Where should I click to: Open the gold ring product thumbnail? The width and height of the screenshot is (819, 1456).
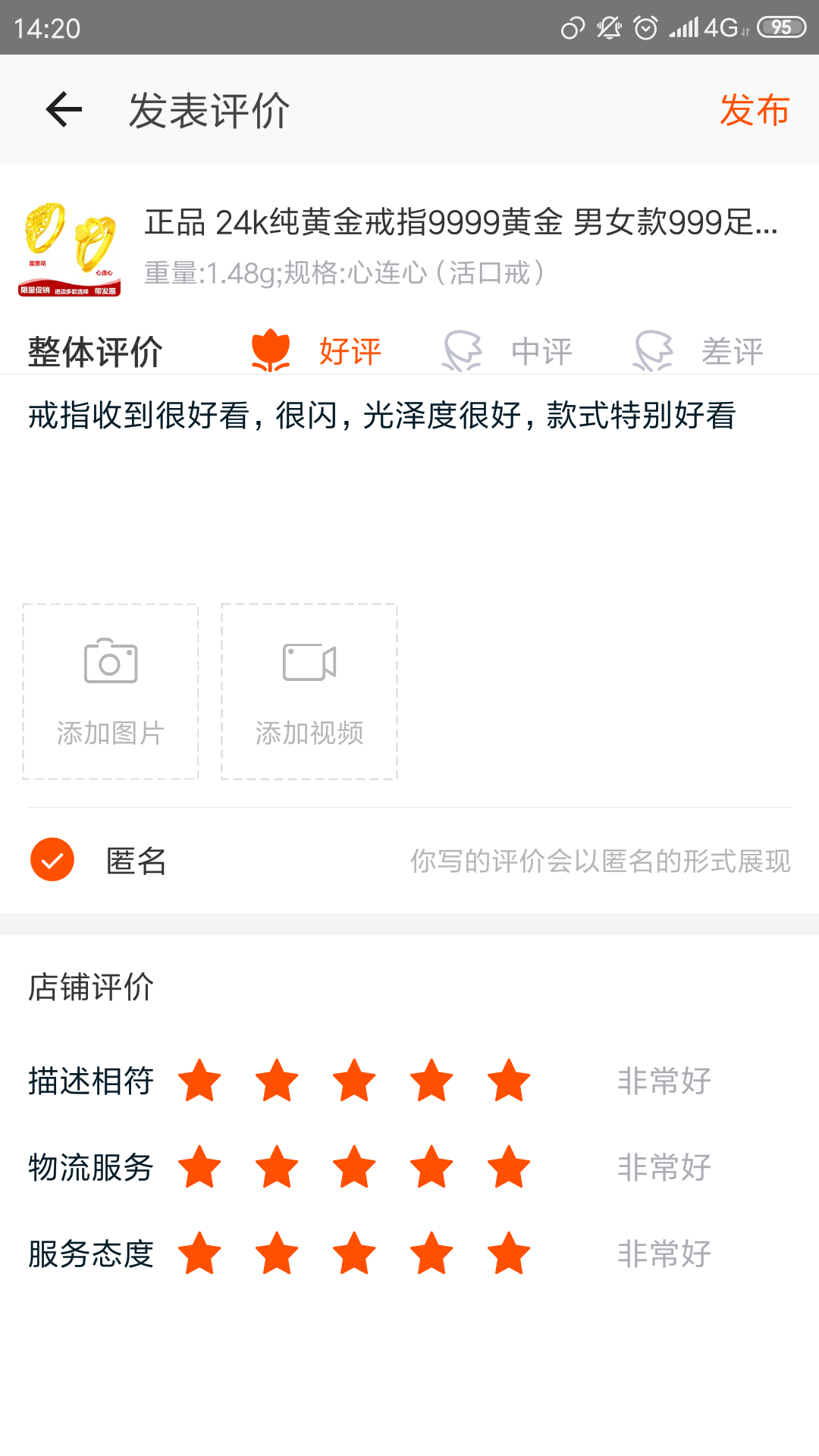point(70,249)
